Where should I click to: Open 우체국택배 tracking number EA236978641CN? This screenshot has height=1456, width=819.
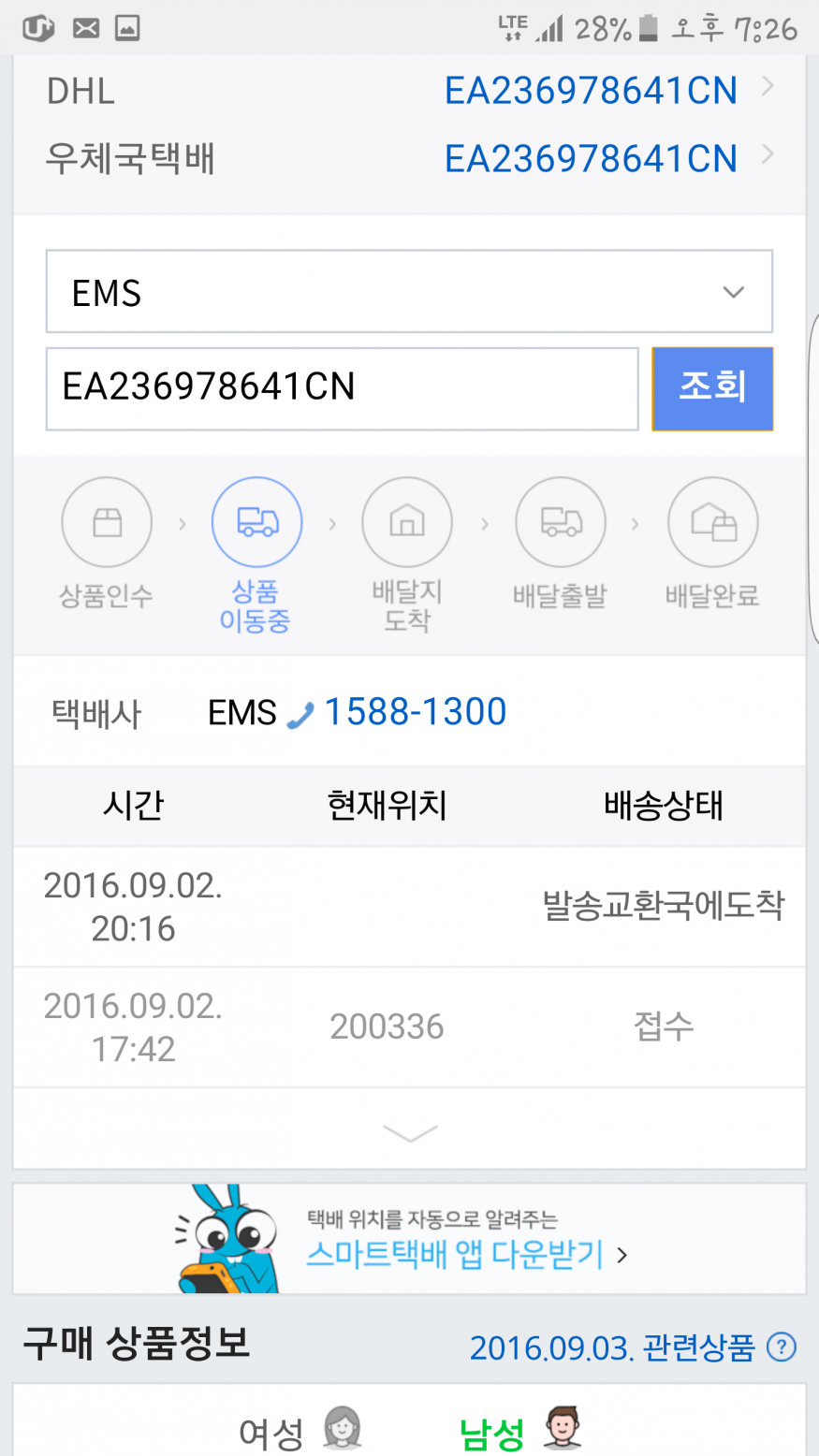click(x=591, y=158)
